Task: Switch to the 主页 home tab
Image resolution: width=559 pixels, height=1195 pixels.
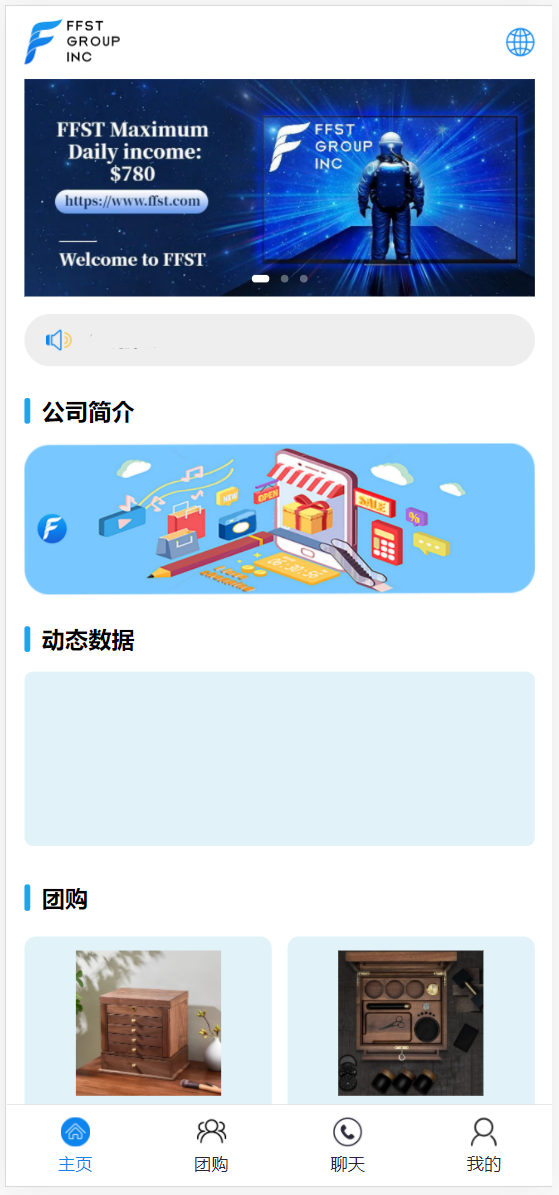Action: [75, 1145]
